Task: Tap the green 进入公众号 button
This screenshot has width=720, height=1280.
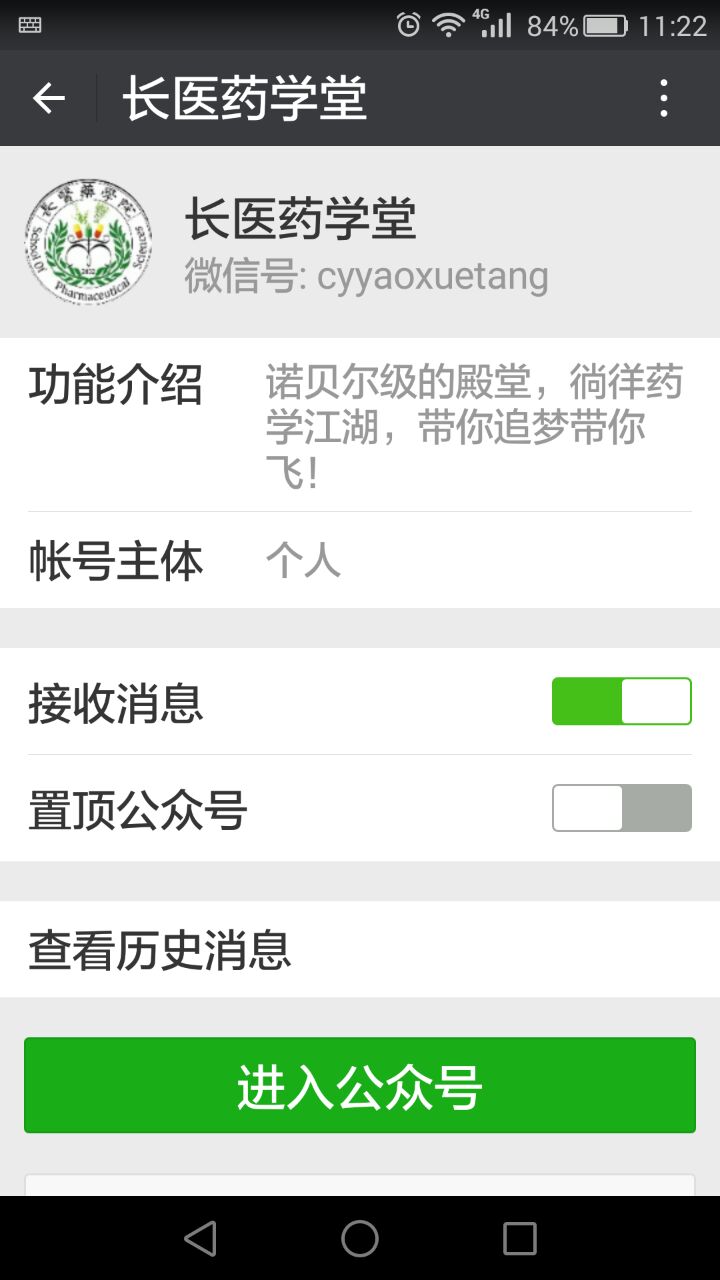Action: 360,1085
